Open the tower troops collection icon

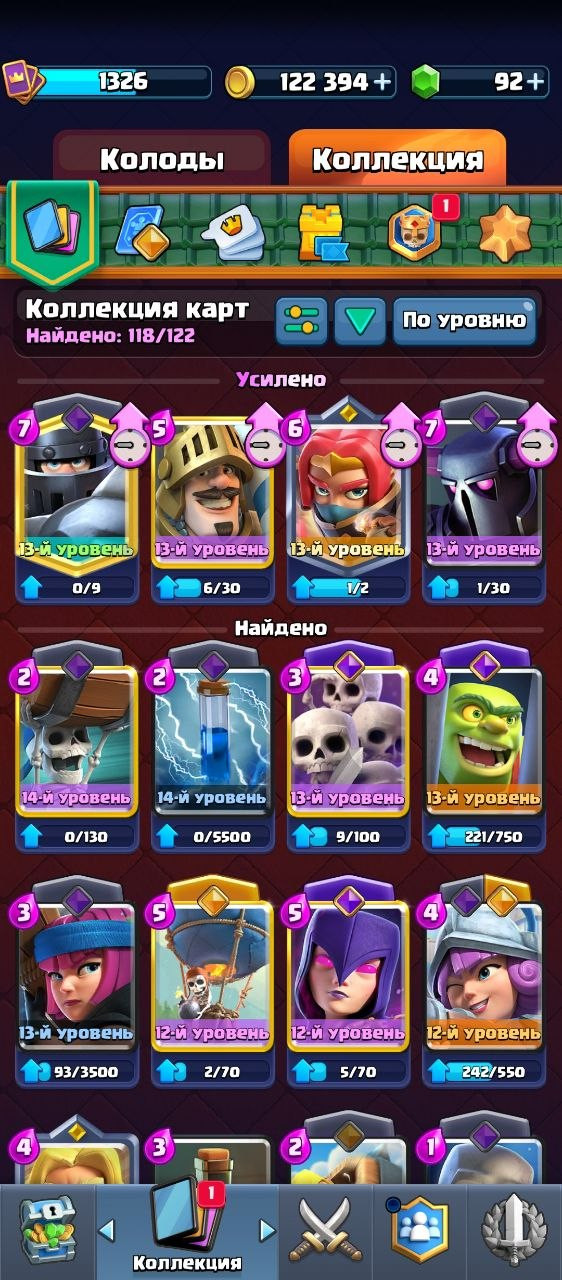[x=322, y=234]
